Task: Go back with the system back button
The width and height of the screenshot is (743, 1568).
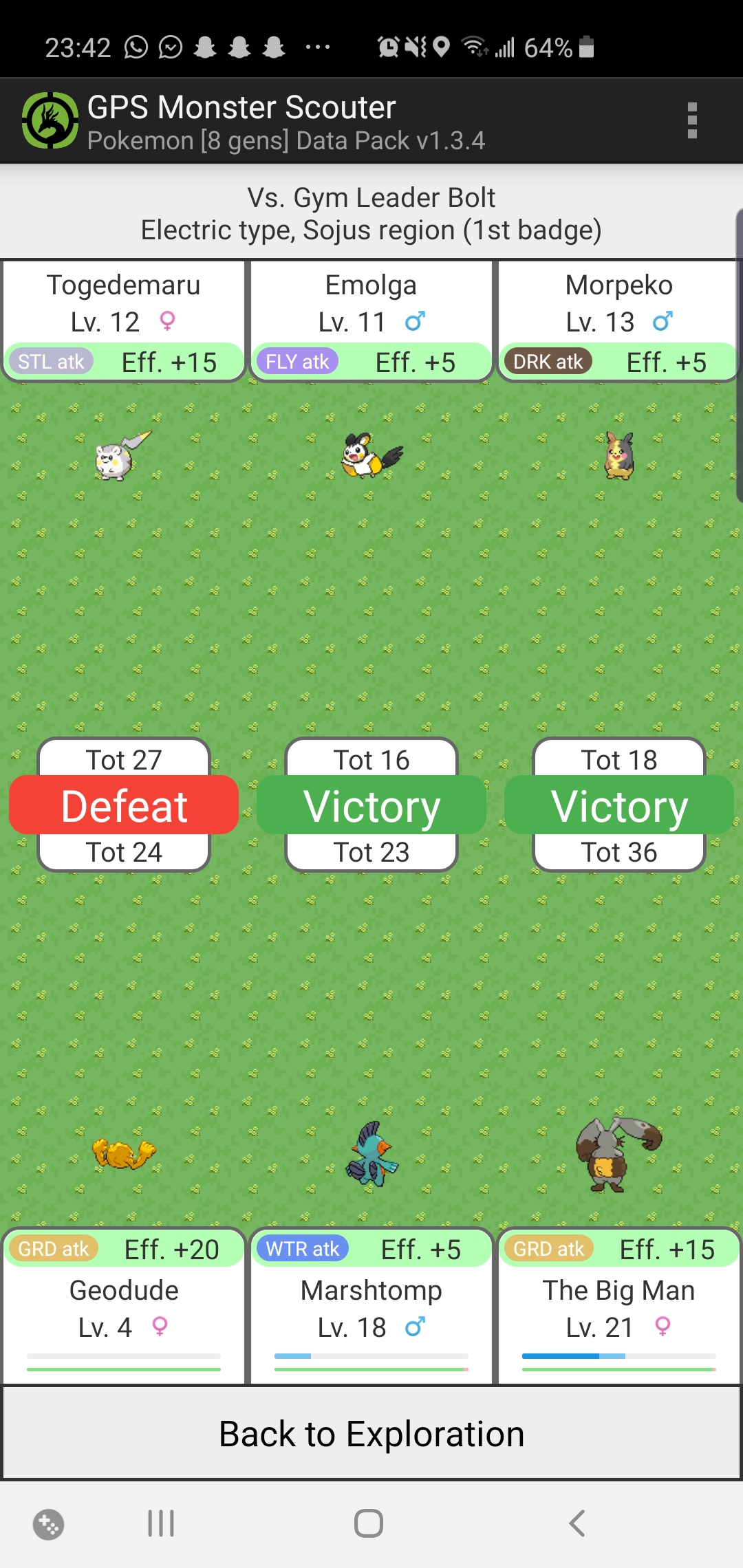Action: pyautogui.click(x=577, y=1523)
